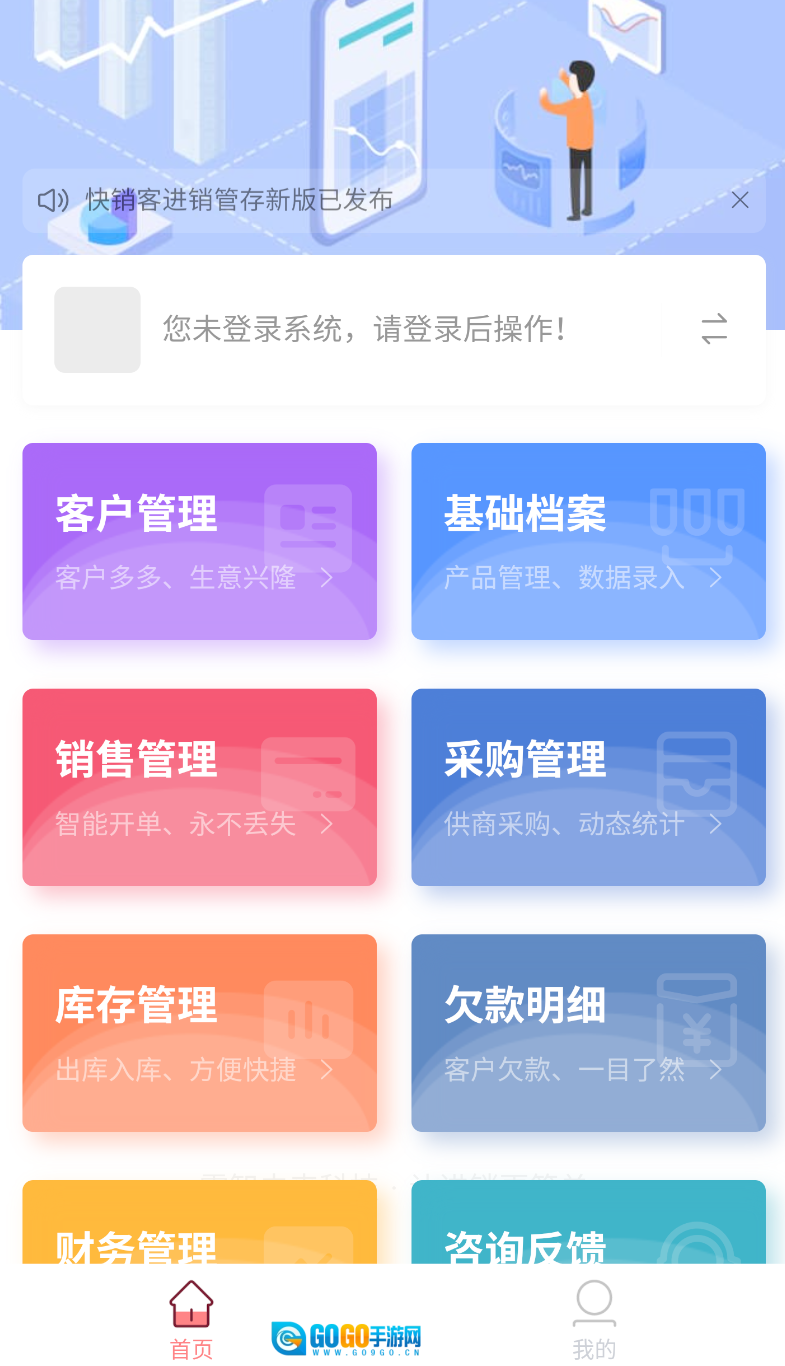Tap the 您未登录系统 login prompt

tap(365, 329)
